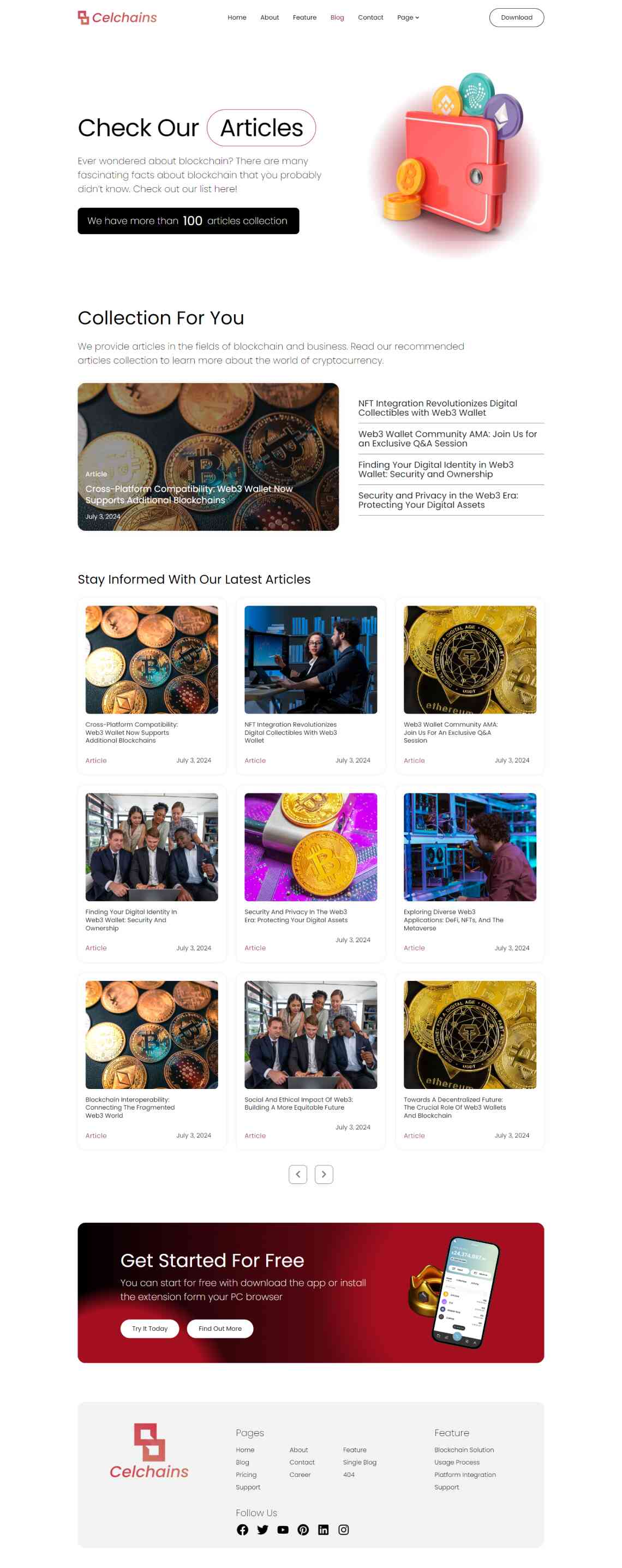622x1568 pixels.
Task: Tap the Download button
Action: (x=516, y=17)
